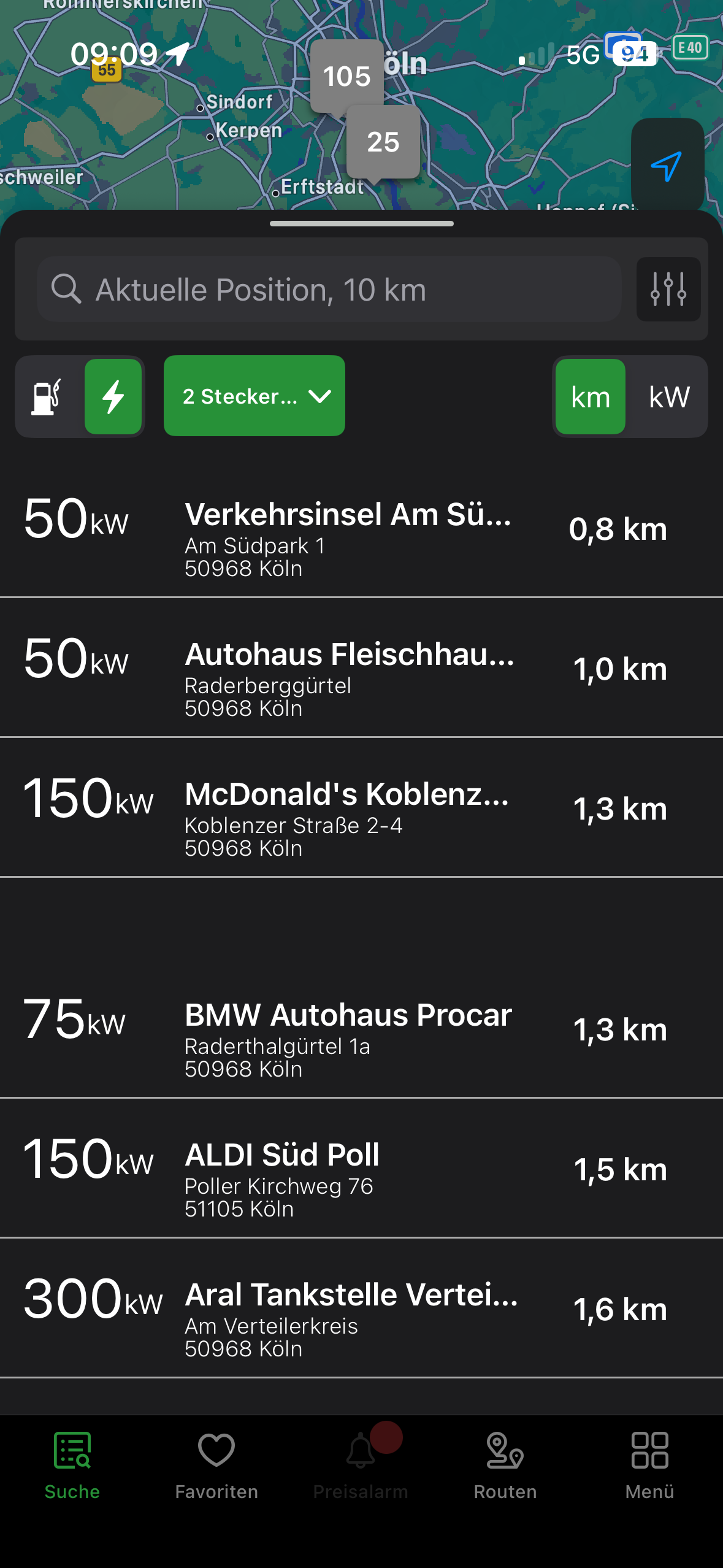Screen dimensions: 723x1568
Task: Tap the 105 map cluster marker
Action: point(346,77)
